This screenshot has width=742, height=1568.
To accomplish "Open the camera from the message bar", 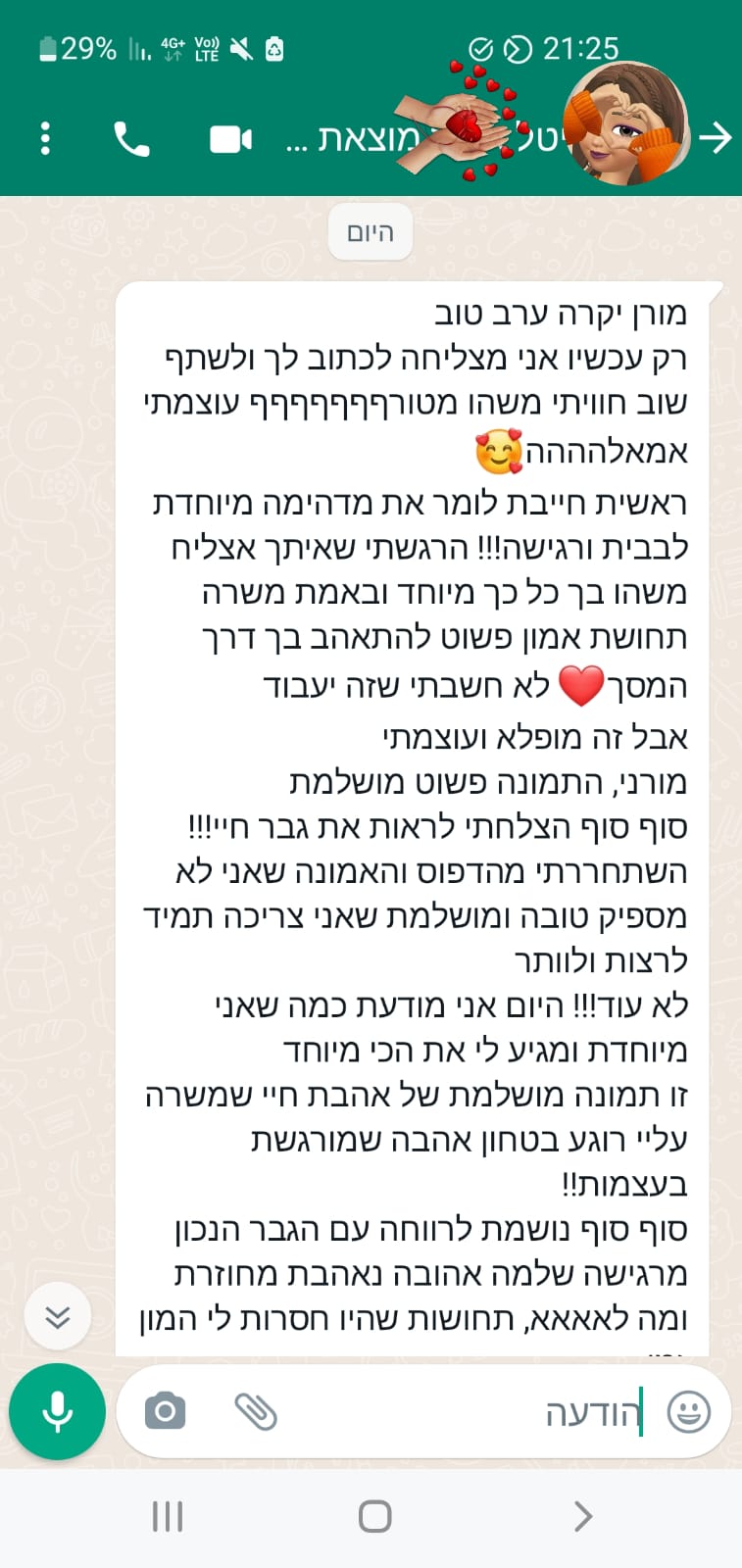I will tap(165, 1411).
